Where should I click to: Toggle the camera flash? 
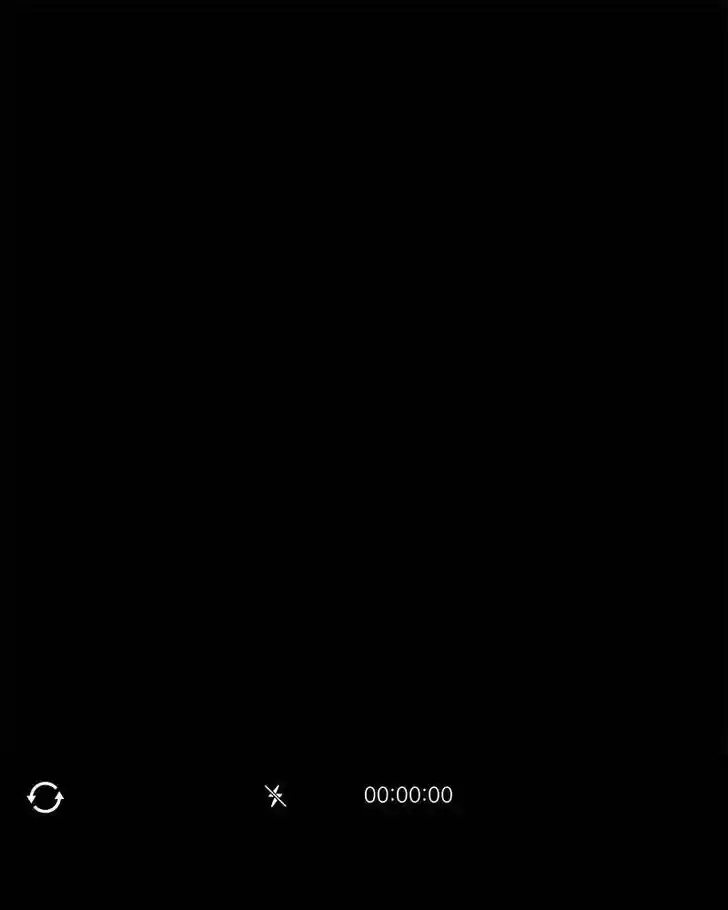click(x=275, y=795)
